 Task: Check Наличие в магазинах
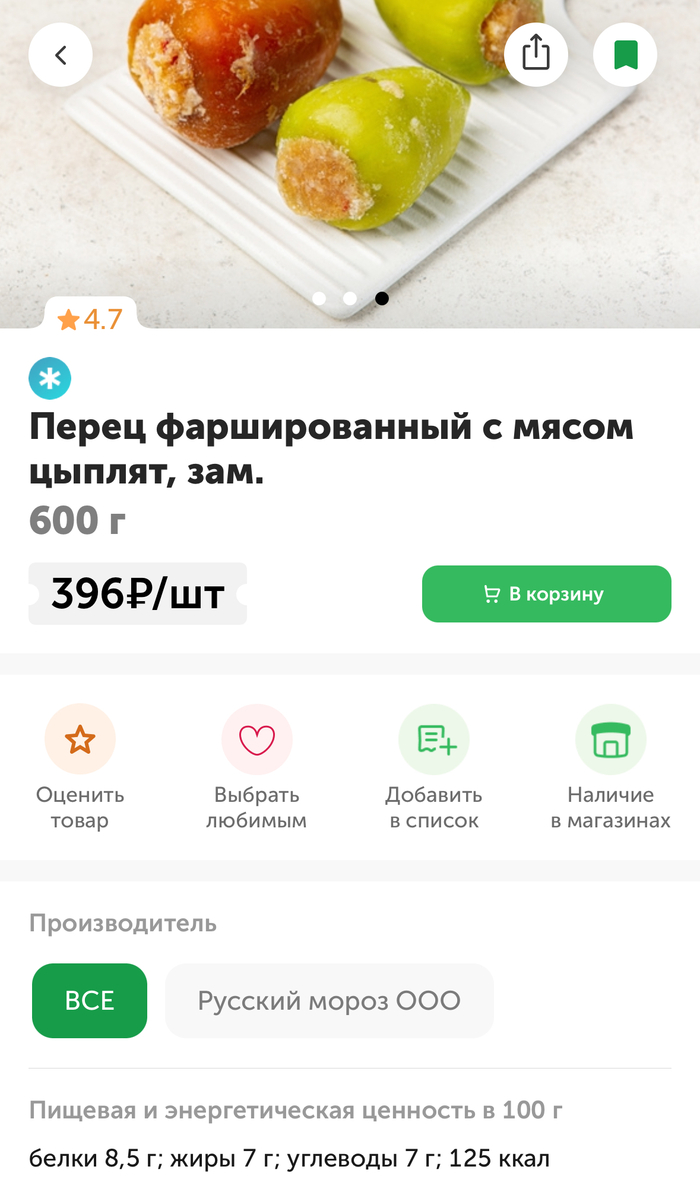[610, 766]
